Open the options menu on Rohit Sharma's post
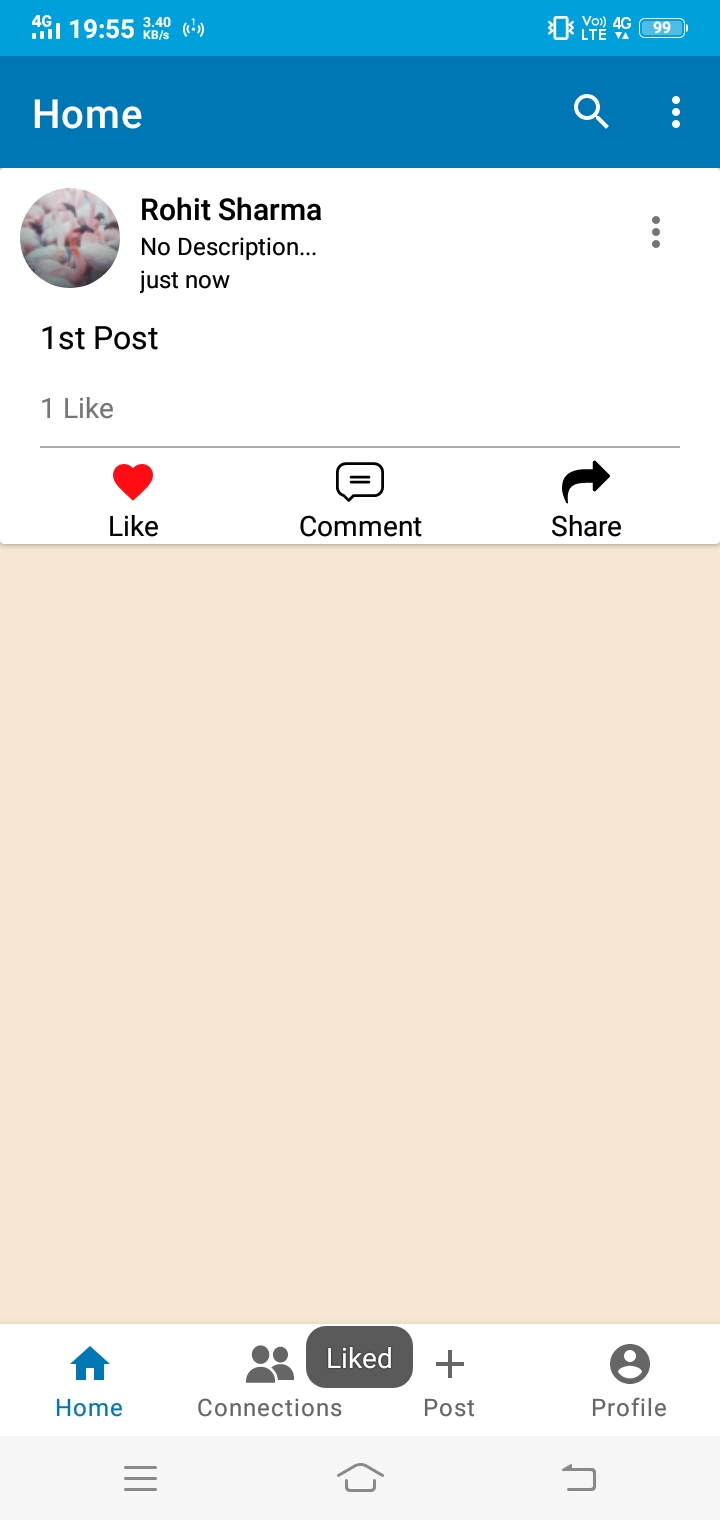Viewport: 720px width, 1520px height. pyautogui.click(x=656, y=232)
